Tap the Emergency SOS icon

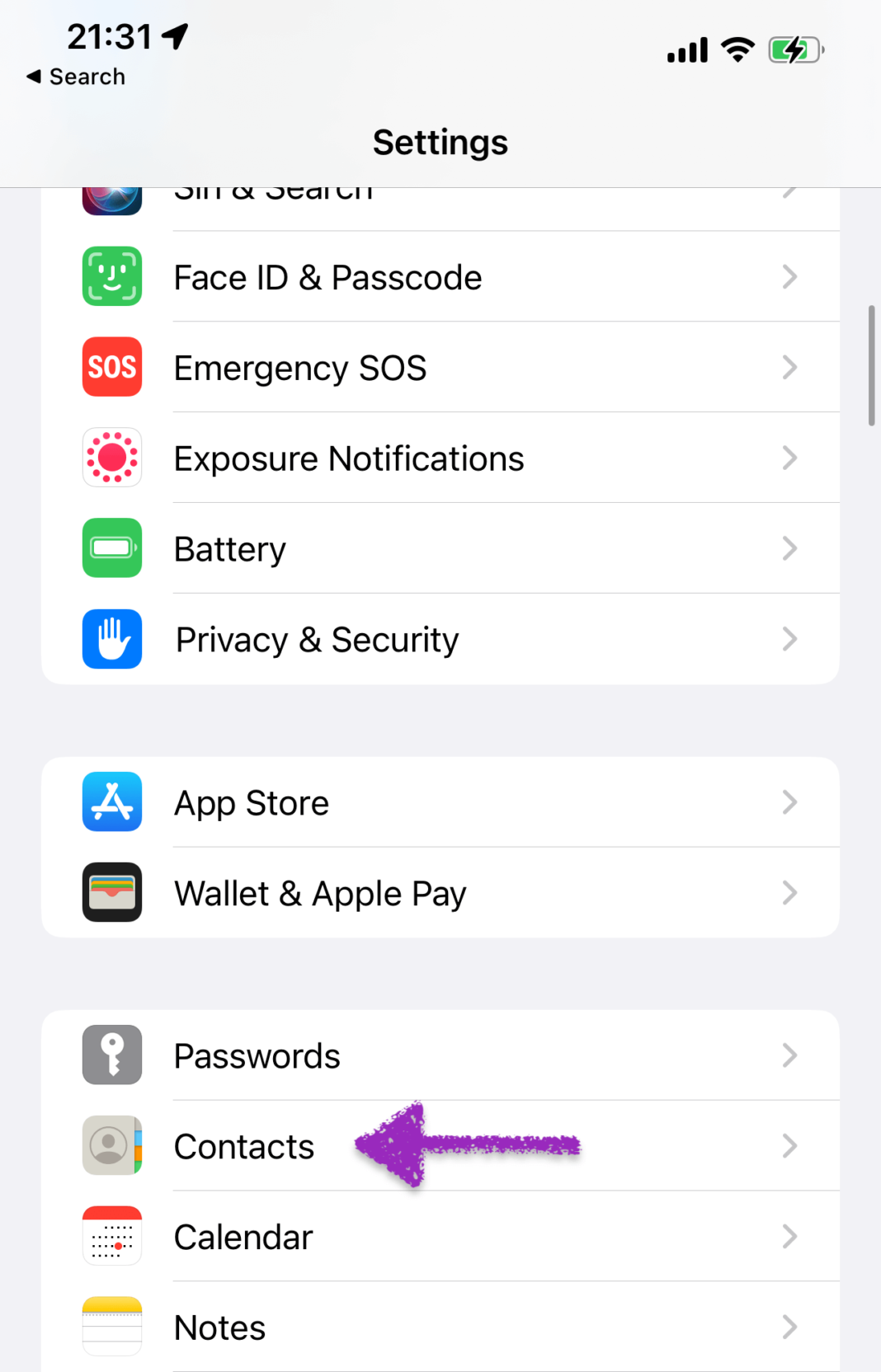112,368
